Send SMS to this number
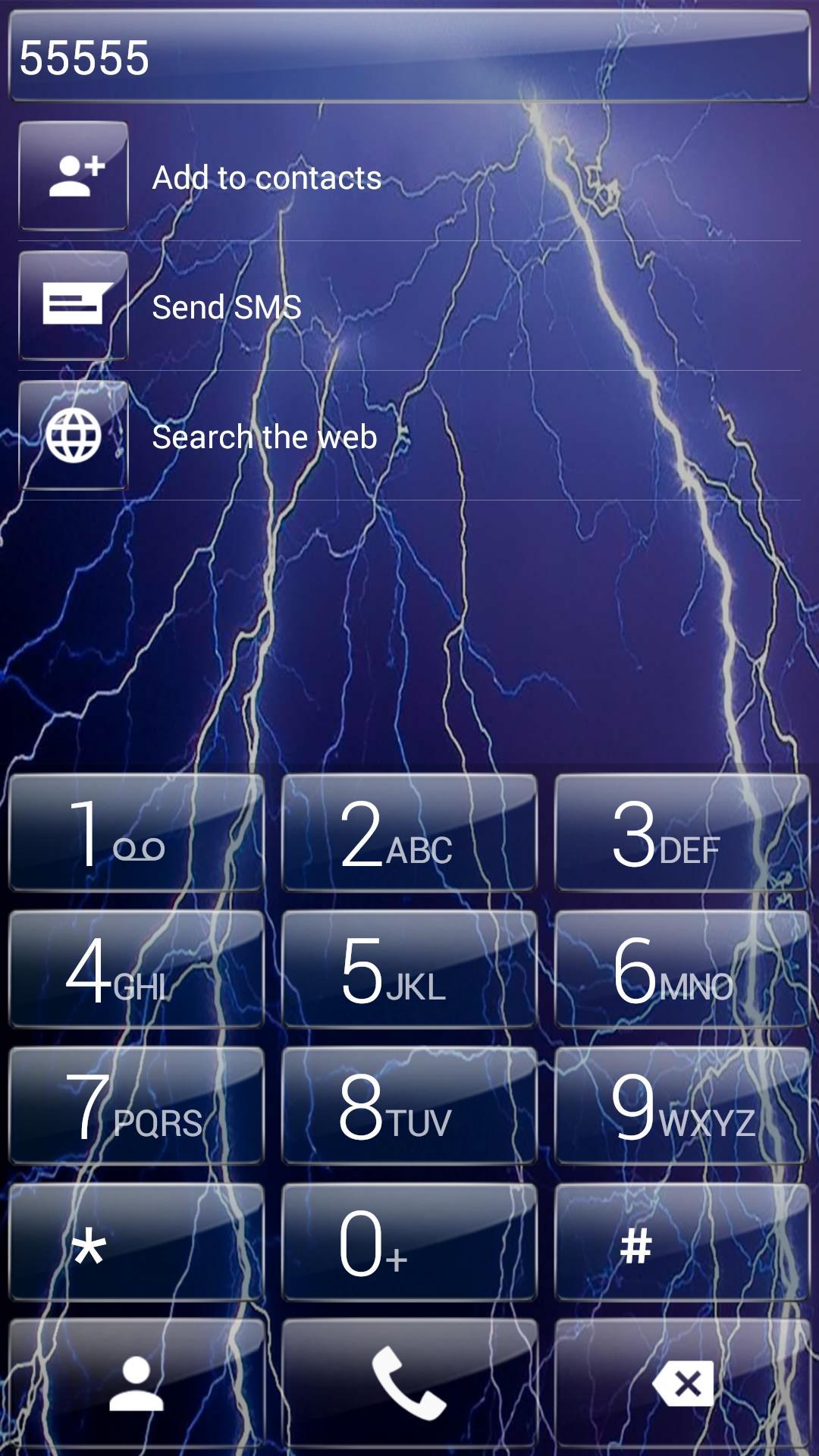The width and height of the screenshot is (819, 1456). (x=226, y=307)
